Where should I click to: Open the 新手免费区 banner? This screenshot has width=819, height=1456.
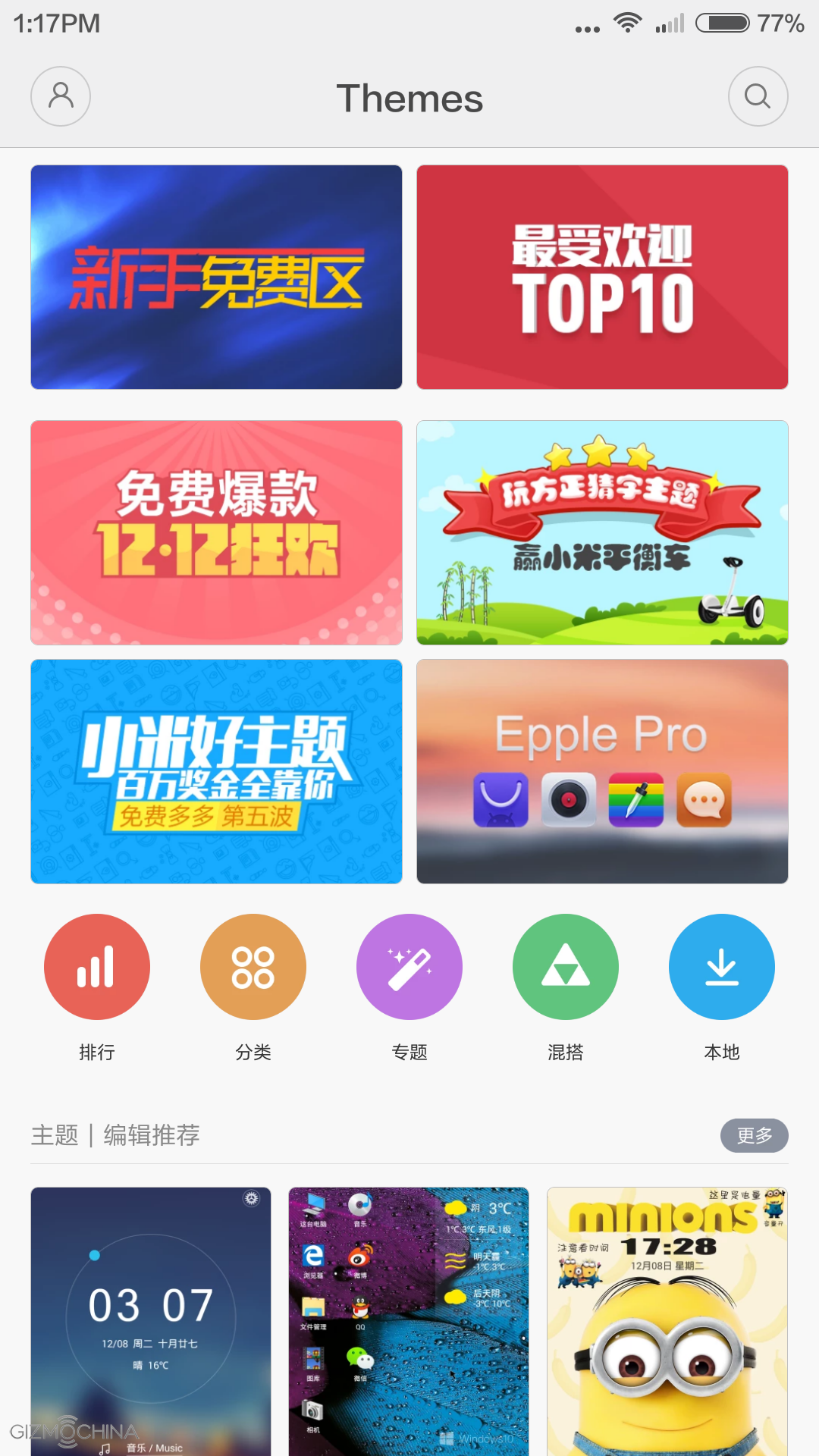click(x=216, y=277)
